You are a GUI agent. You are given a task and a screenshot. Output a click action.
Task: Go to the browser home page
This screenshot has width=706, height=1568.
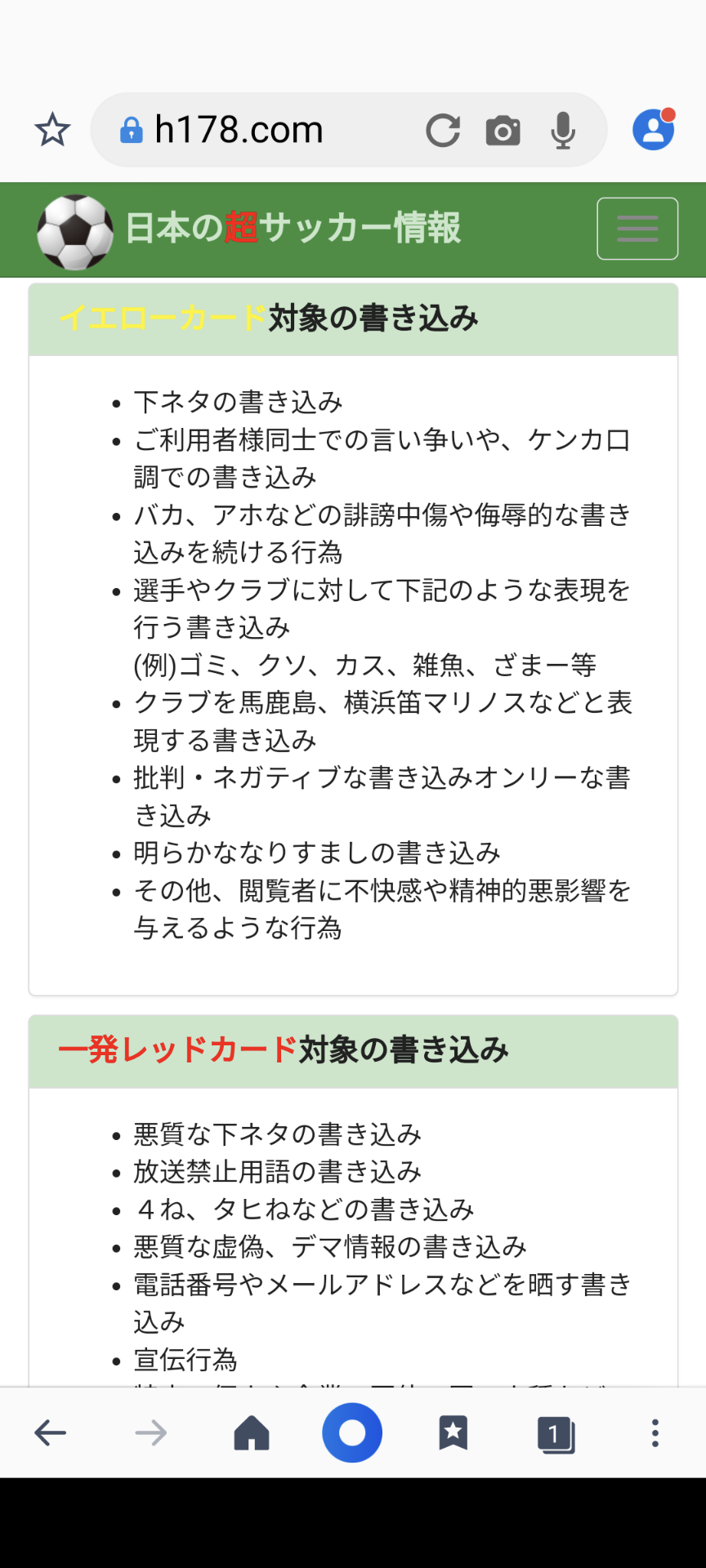click(252, 1432)
